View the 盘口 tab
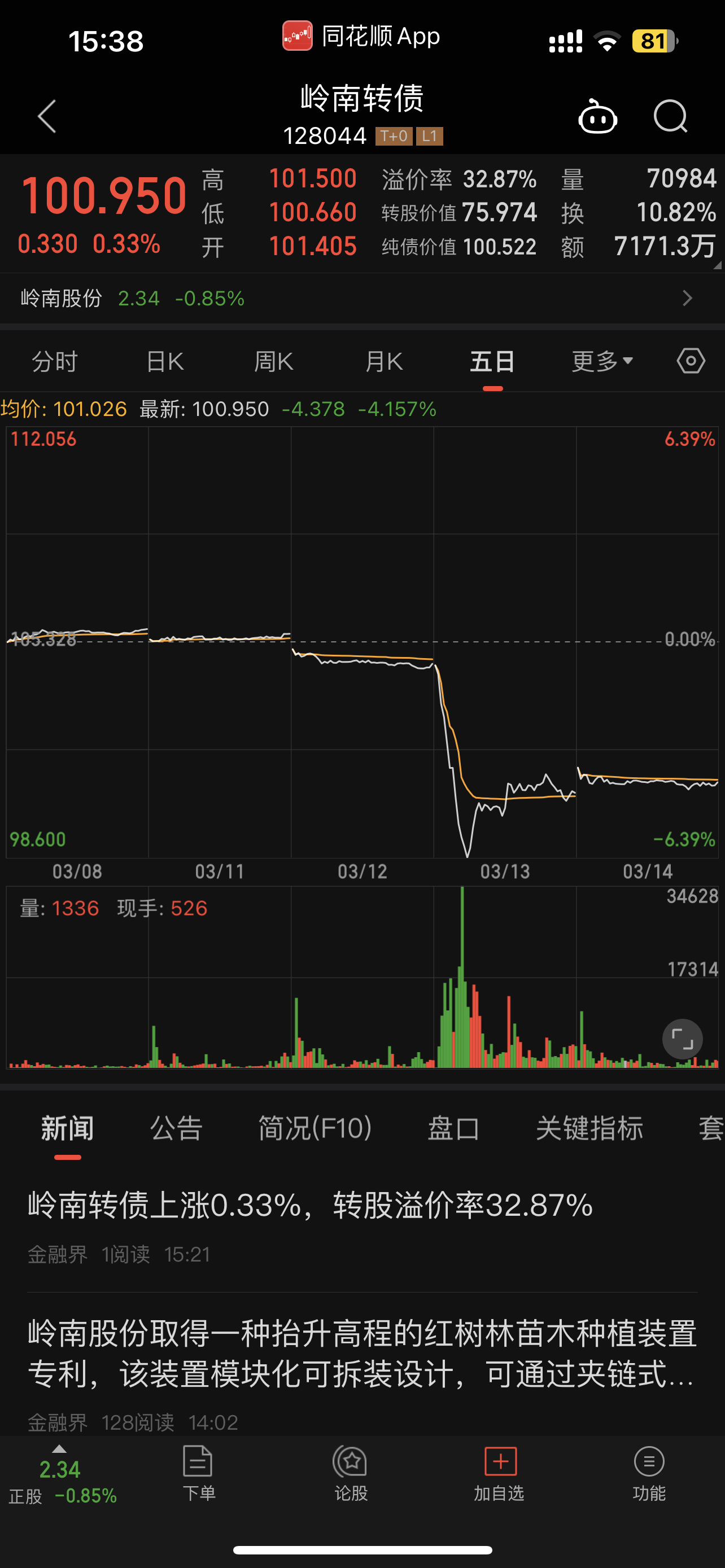This screenshot has width=725, height=1568. (x=453, y=1128)
